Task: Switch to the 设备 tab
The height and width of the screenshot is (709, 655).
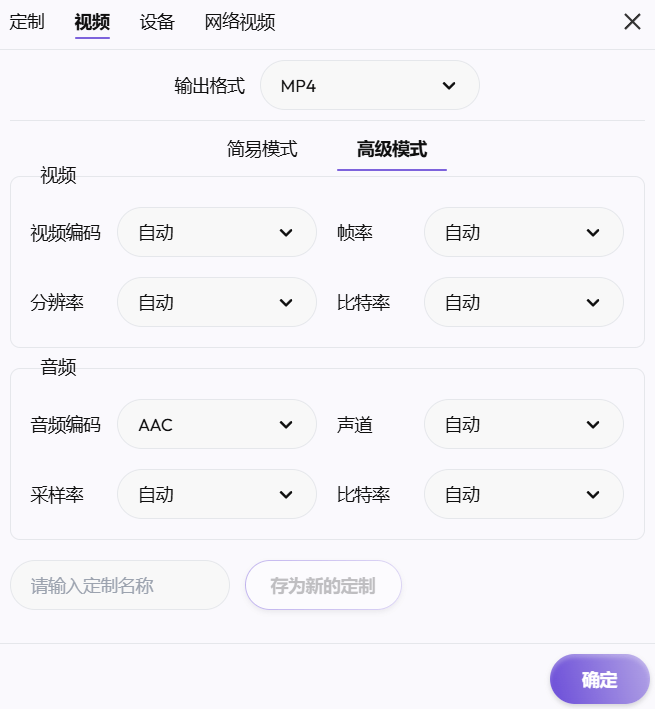Action: 157,22
